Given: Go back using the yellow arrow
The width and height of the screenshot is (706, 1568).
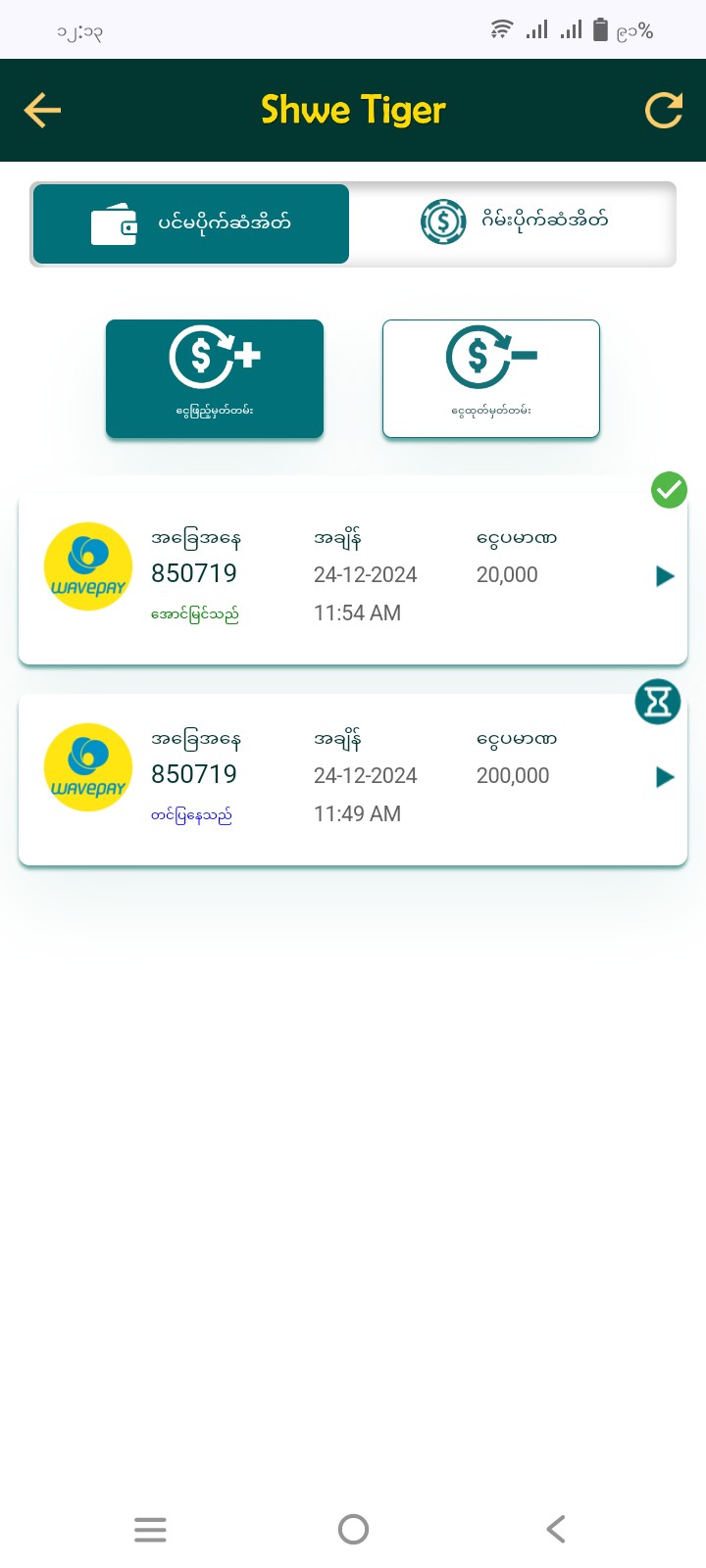Looking at the screenshot, I should click(x=42, y=111).
